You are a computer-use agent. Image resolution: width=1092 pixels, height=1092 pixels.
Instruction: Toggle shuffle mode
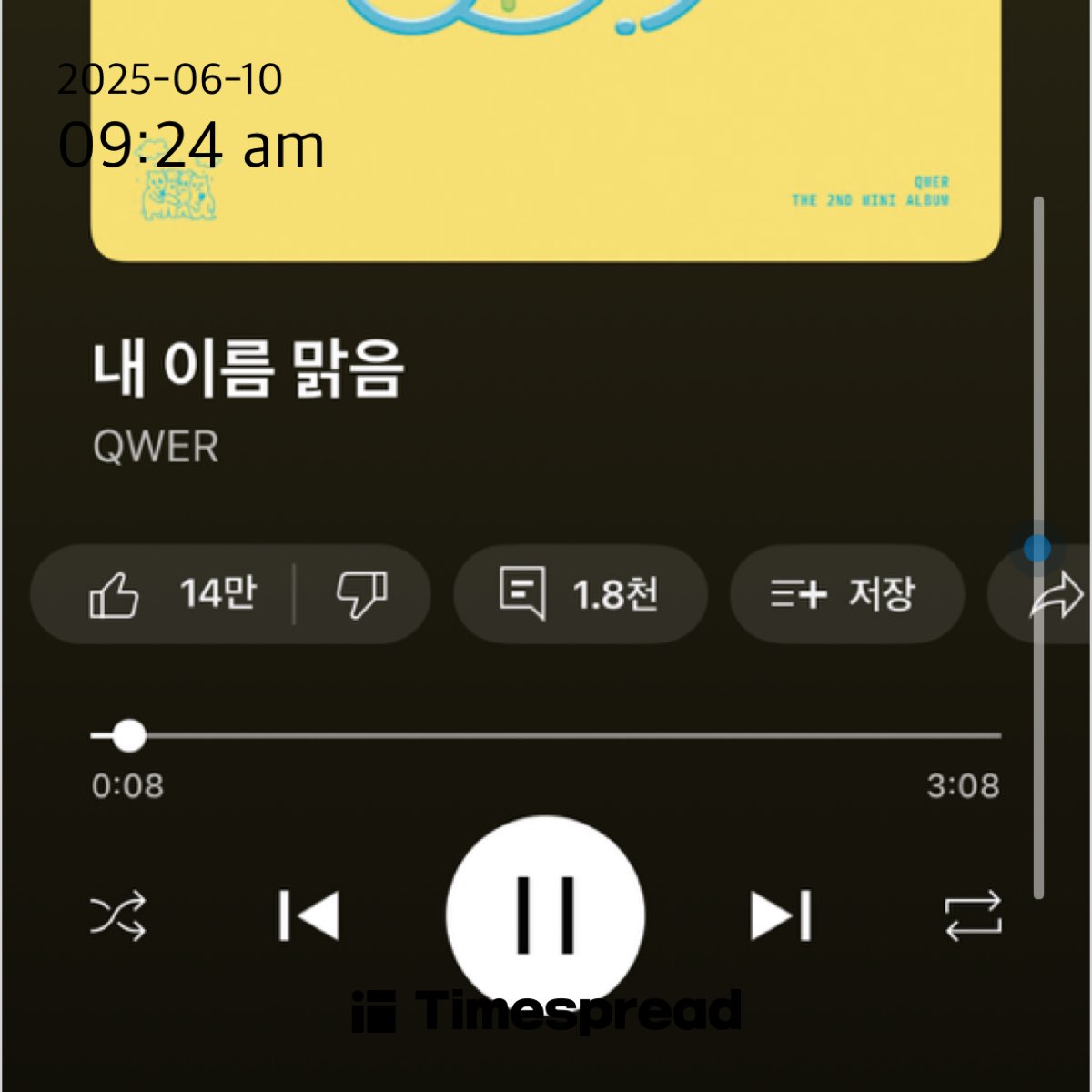(x=118, y=915)
